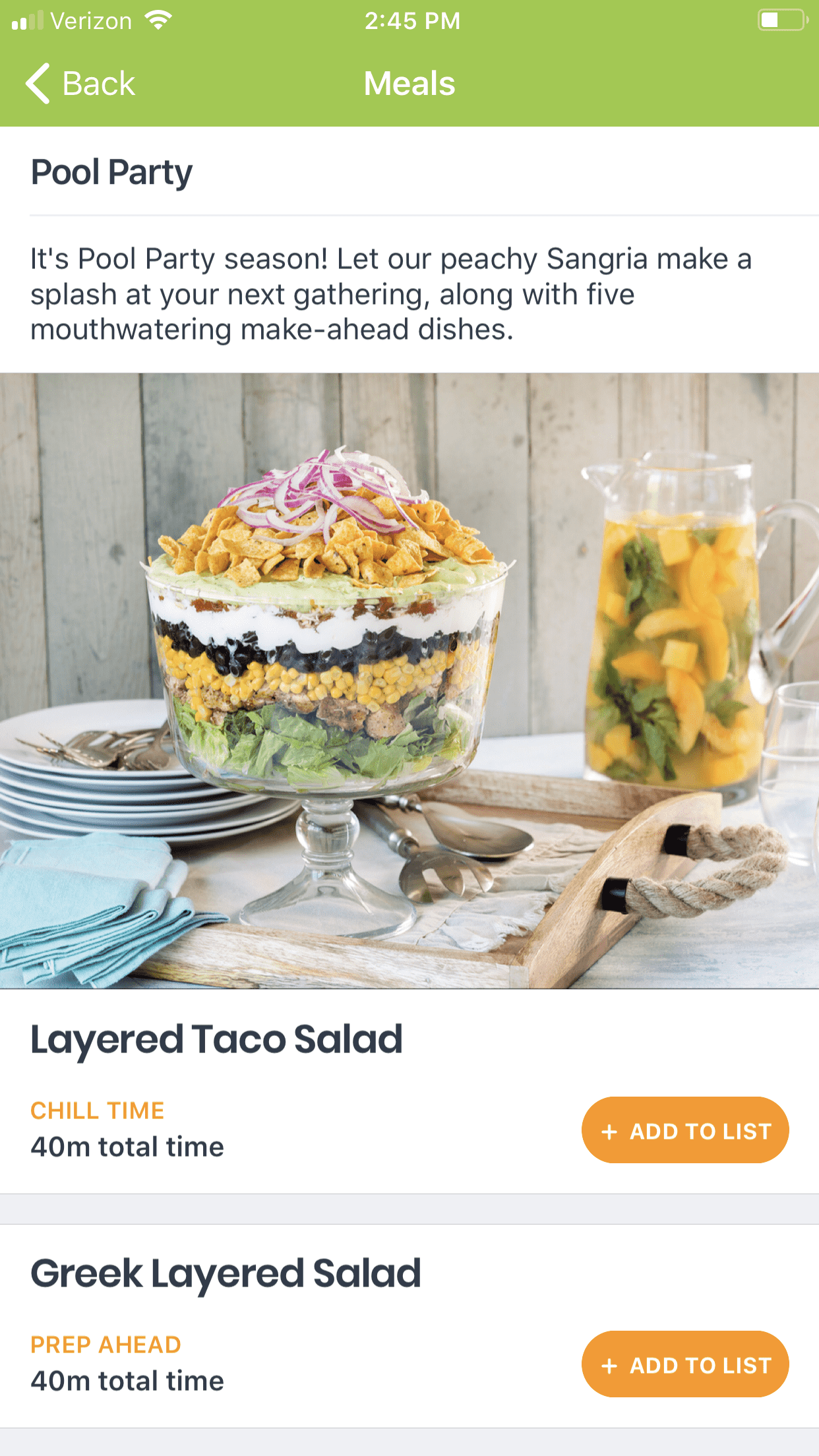This screenshot has height=1456, width=819.
Task: View the Pool Party salad photo
Action: [x=409, y=681]
